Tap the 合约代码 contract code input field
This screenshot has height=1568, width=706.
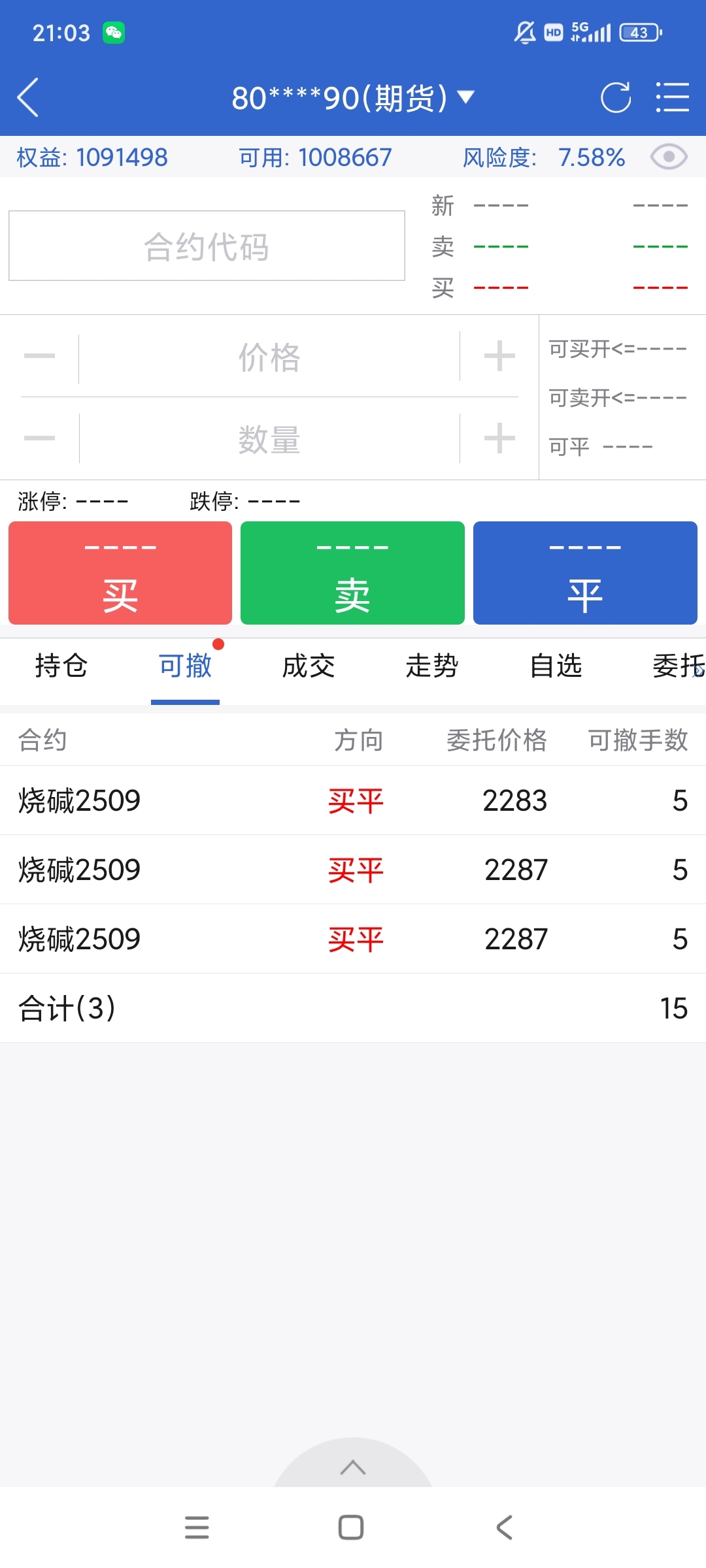click(206, 245)
